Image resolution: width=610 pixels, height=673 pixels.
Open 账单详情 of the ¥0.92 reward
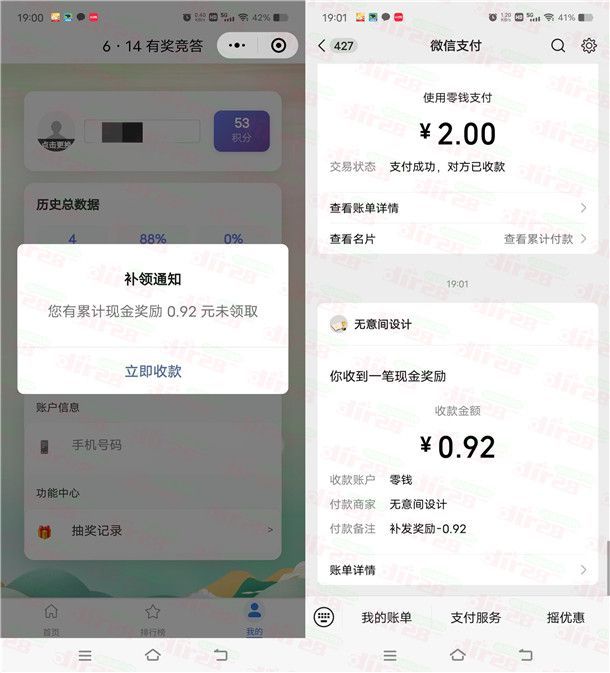tap(457, 570)
